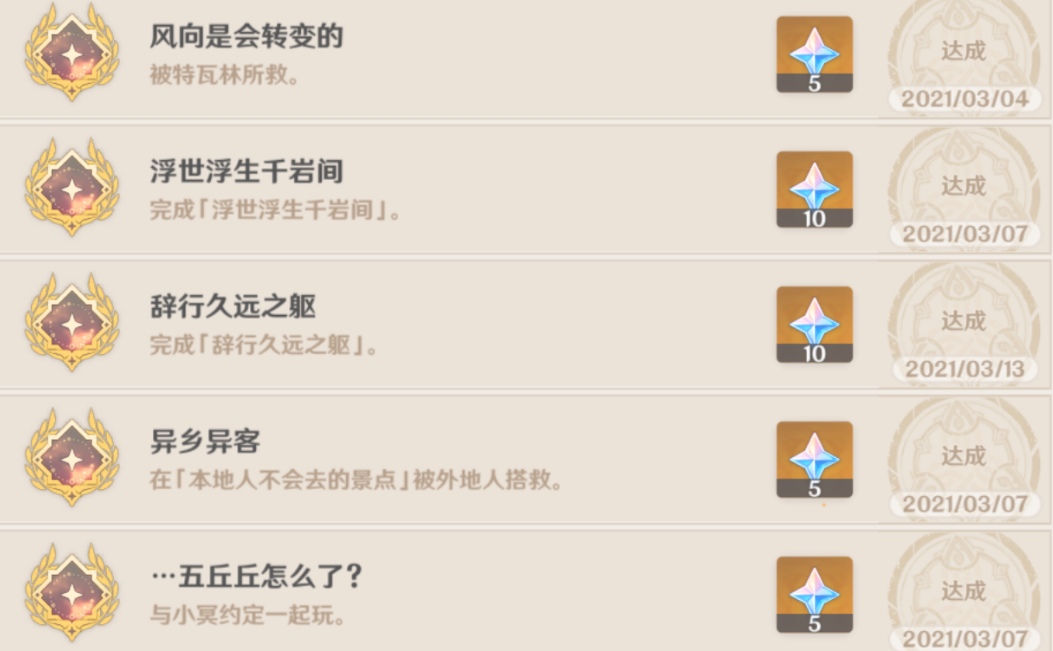The width and height of the screenshot is (1053, 651).
Task: Open the primogem reward for 辞行久远之躯
Action: [x=814, y=324]
